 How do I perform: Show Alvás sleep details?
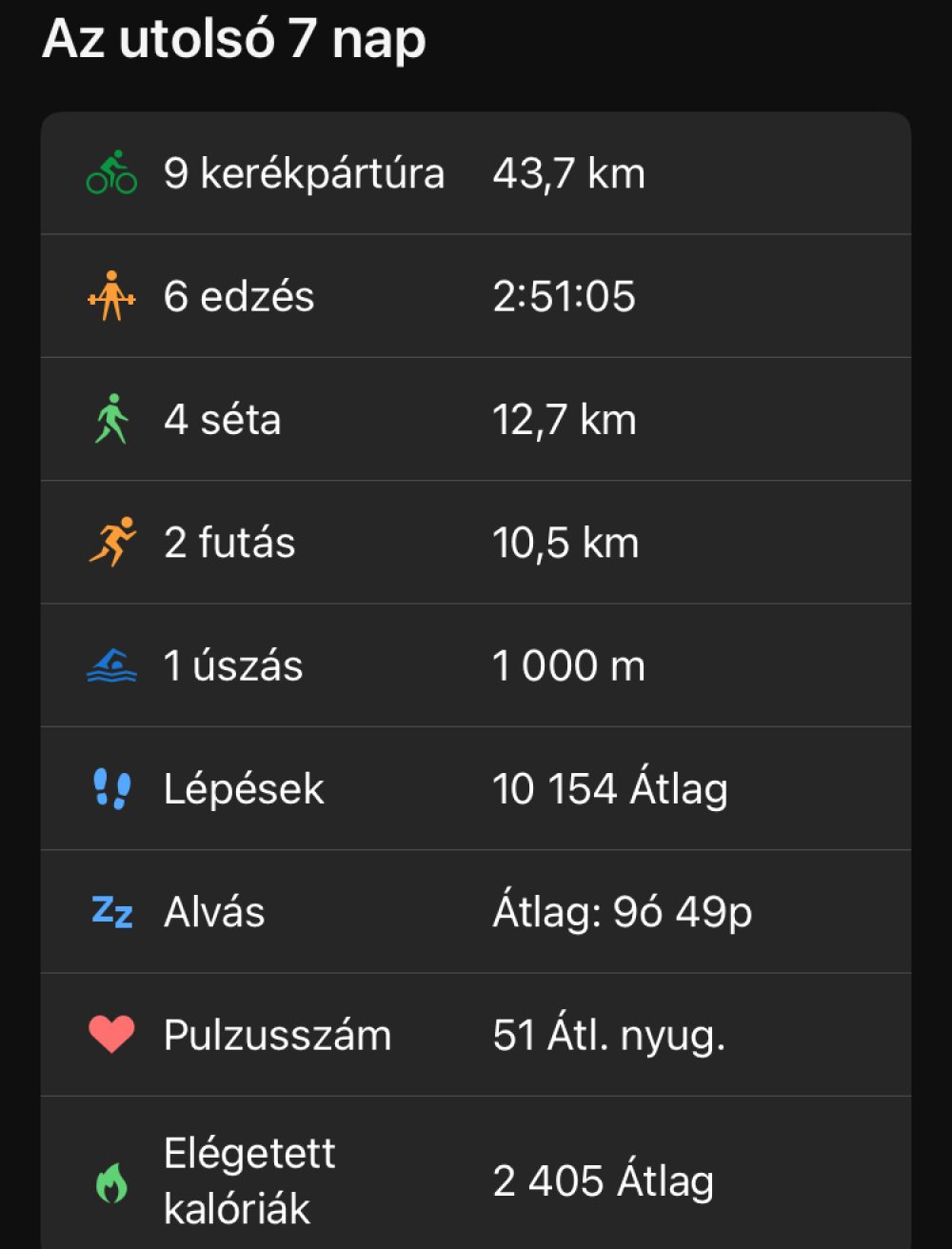click(x=475, y=912)
